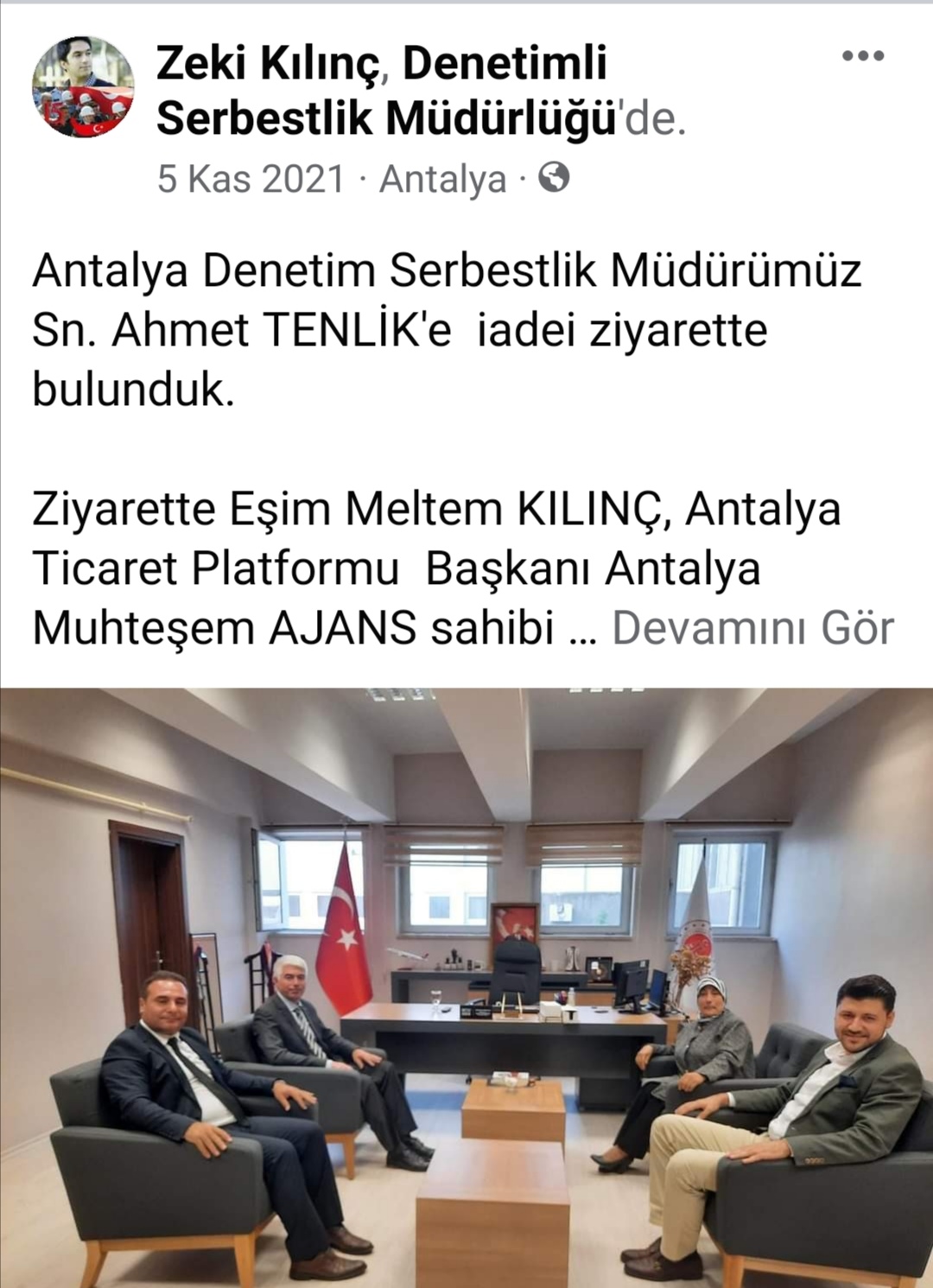The height and width of the screenshot is (1288, 933).
Task: Open the Denetimli Serbestlik Müdürlüğü location page
Action: point(385,119)
